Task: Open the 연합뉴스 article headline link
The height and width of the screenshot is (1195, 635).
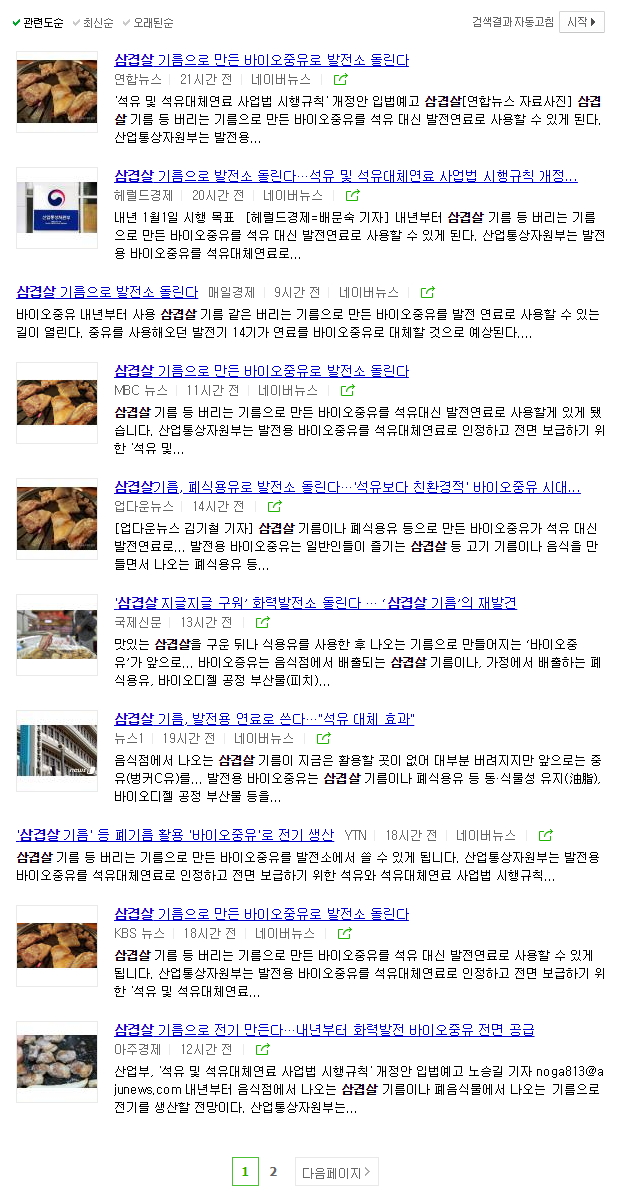Action: click(x=261, y=60)
